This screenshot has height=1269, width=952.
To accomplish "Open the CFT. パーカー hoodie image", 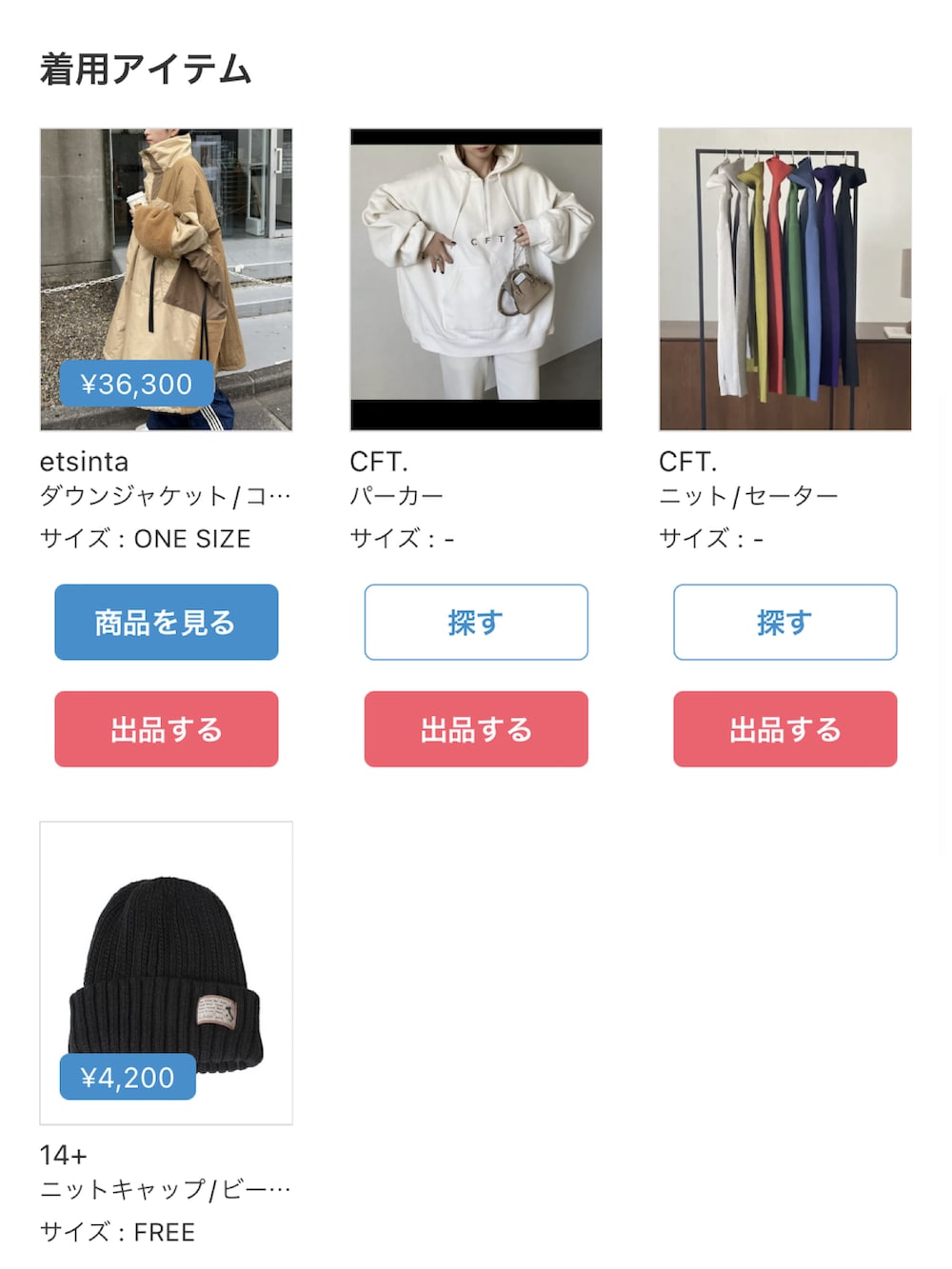I will 476,279.
